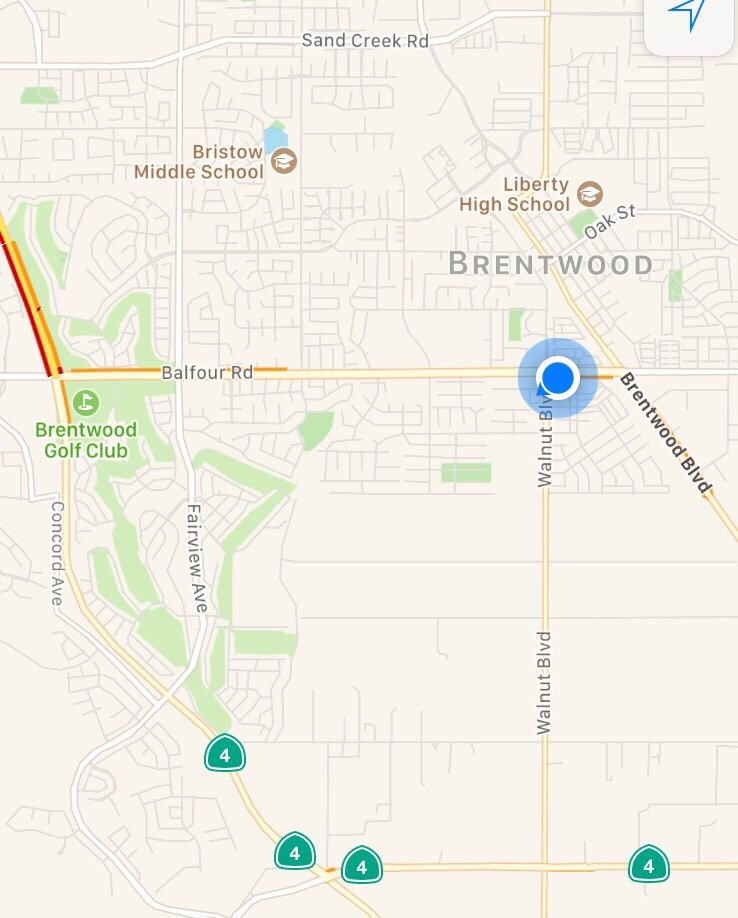The image size is (738, 918).
Task: Select Liberty High School on the map
Action: (x=590, y=193)
